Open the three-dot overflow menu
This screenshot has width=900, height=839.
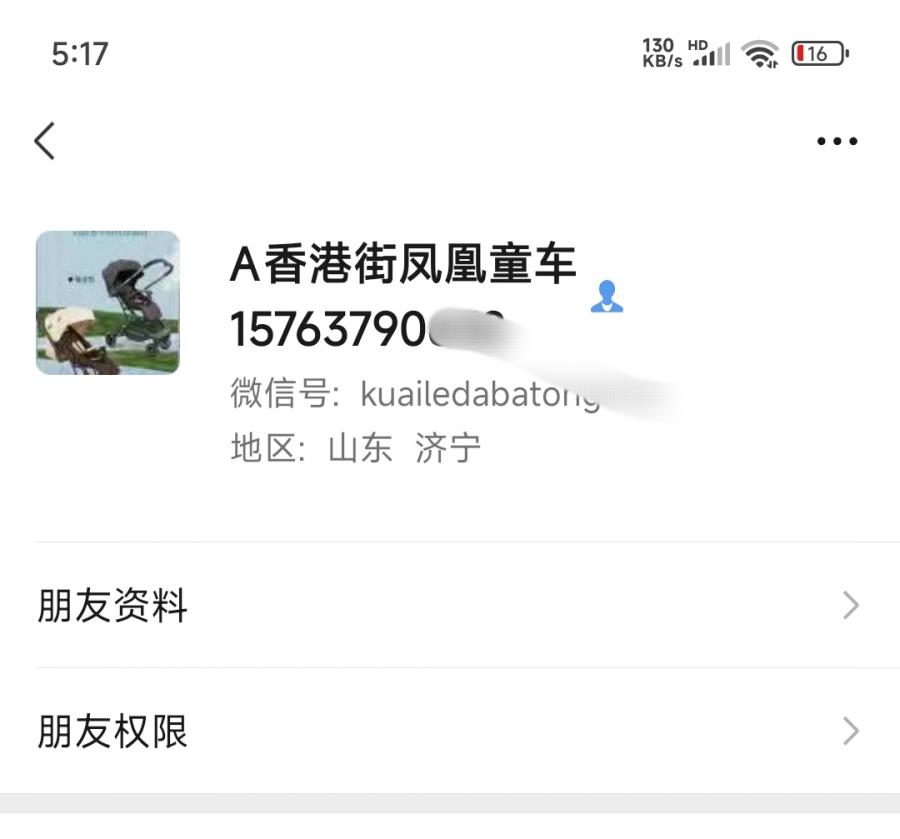tap(837, 141)
